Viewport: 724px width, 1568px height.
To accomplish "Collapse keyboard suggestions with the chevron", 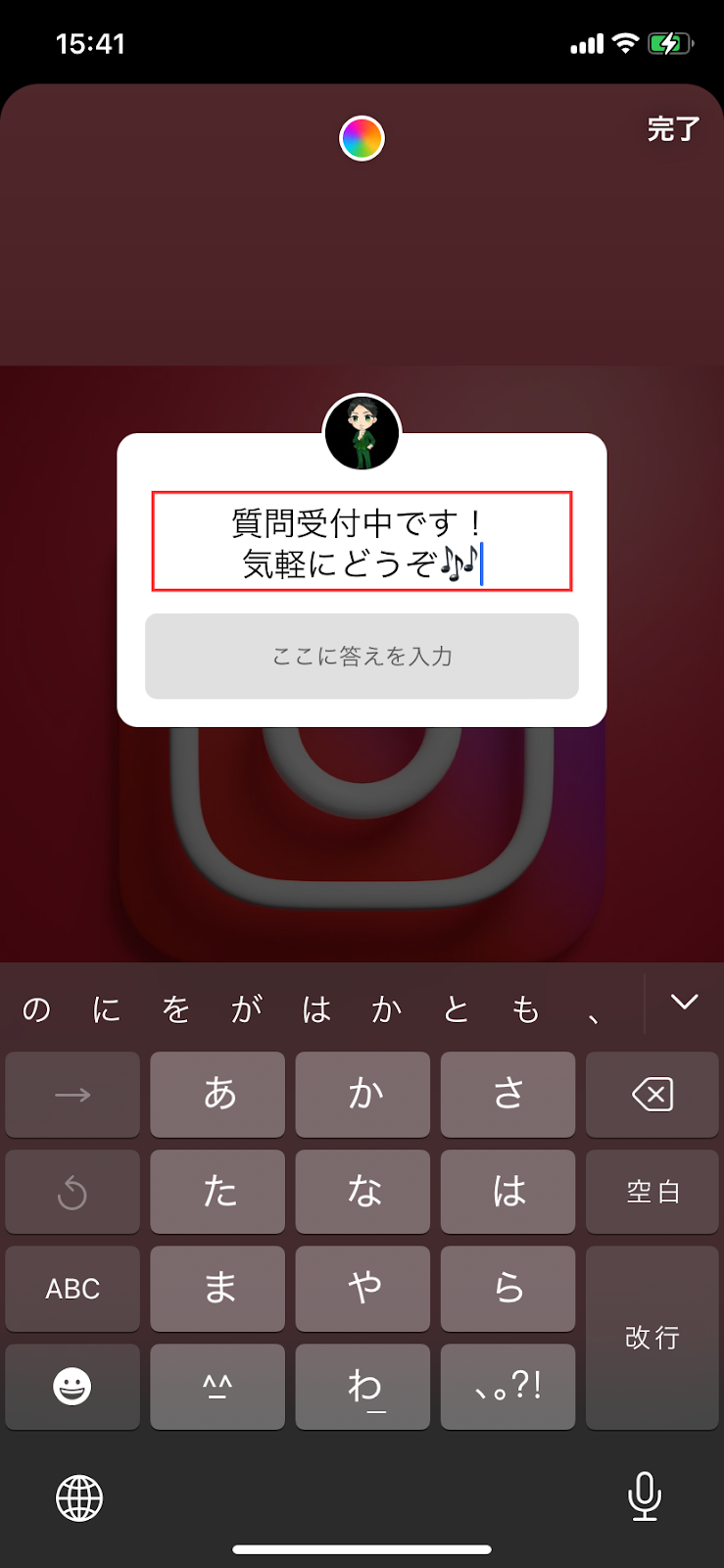I will click(x=684, y=1002).
